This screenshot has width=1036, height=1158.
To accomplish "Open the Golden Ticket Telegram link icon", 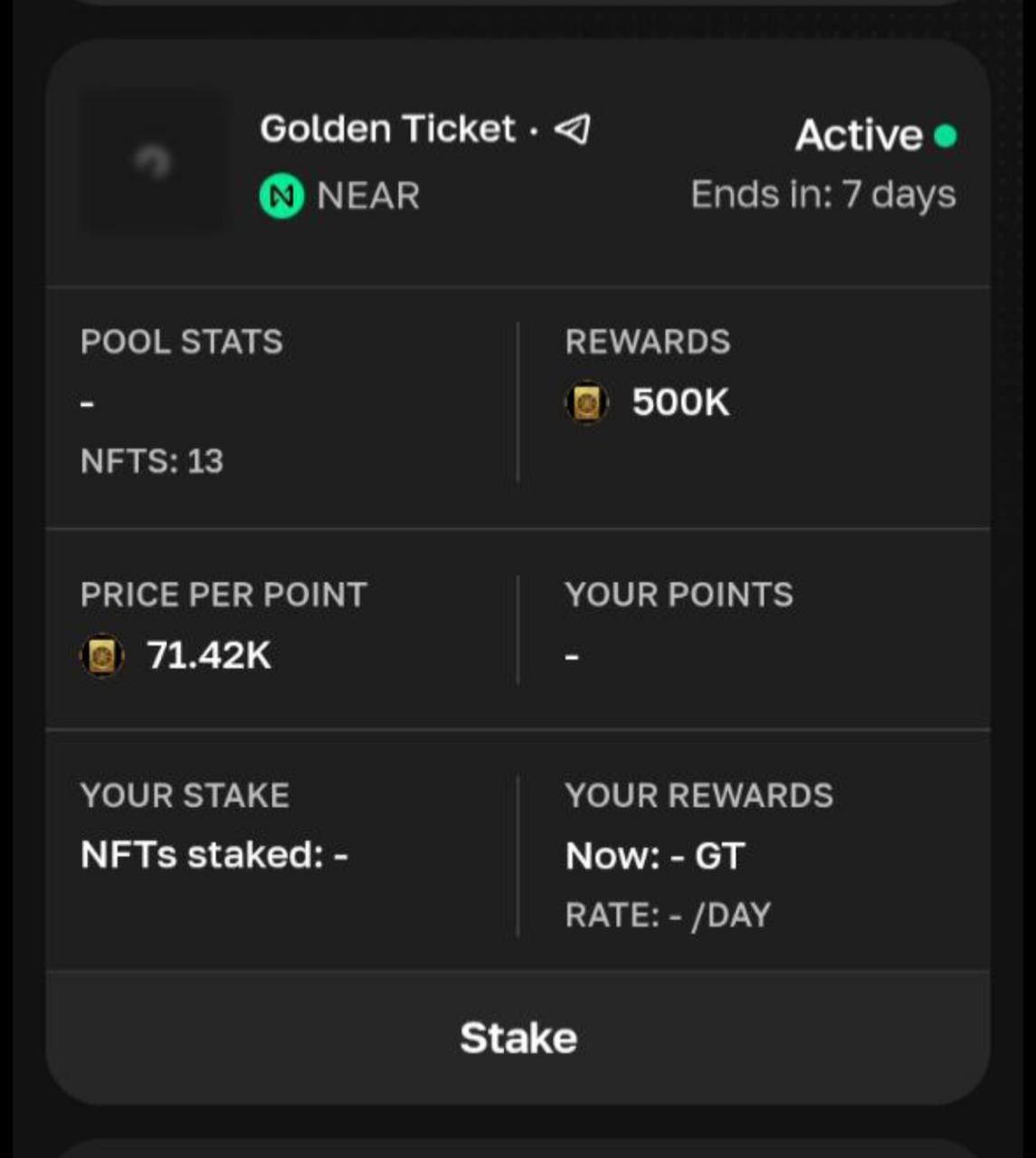I will click(x=573, y=129).
